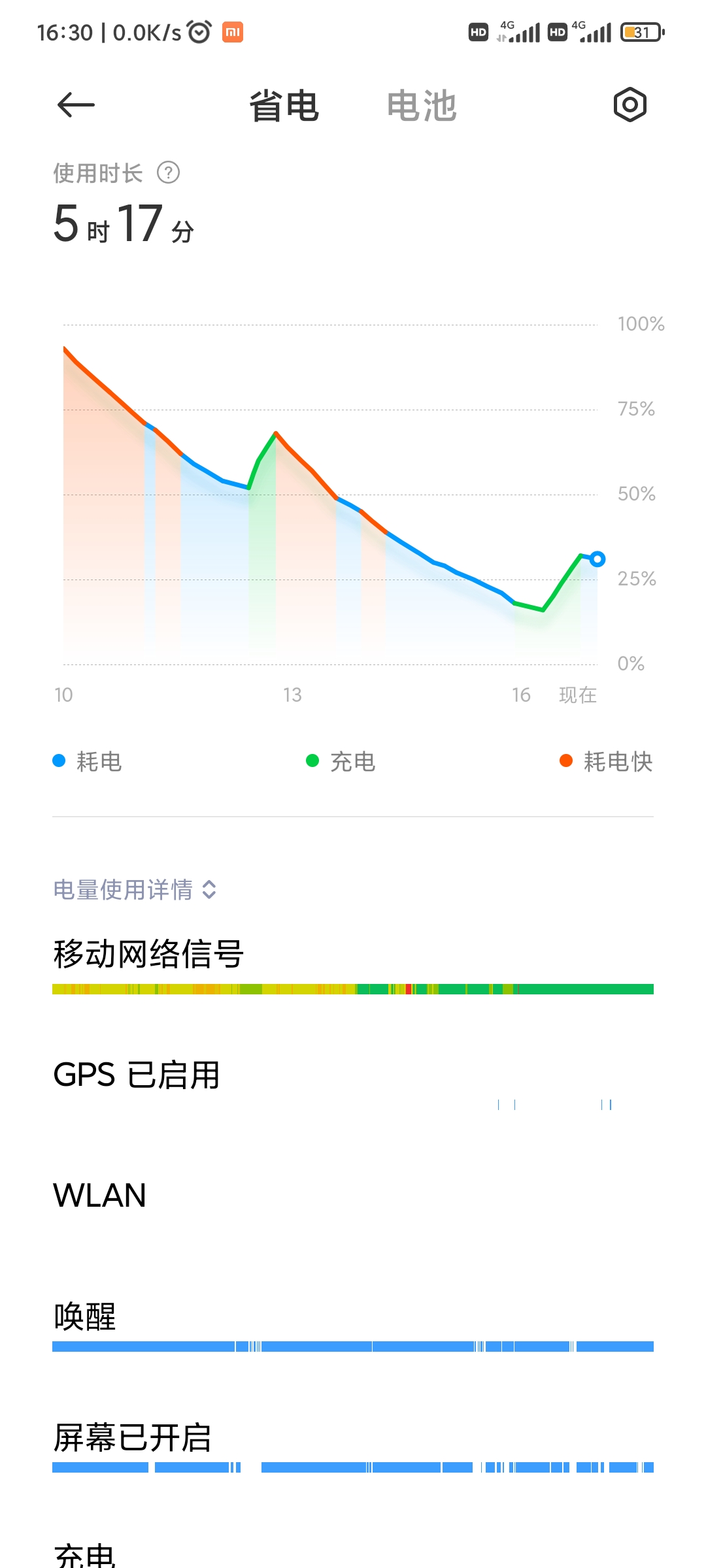Go back using the arrow icon
The image size is (706, 1568).
pos(76,105)
